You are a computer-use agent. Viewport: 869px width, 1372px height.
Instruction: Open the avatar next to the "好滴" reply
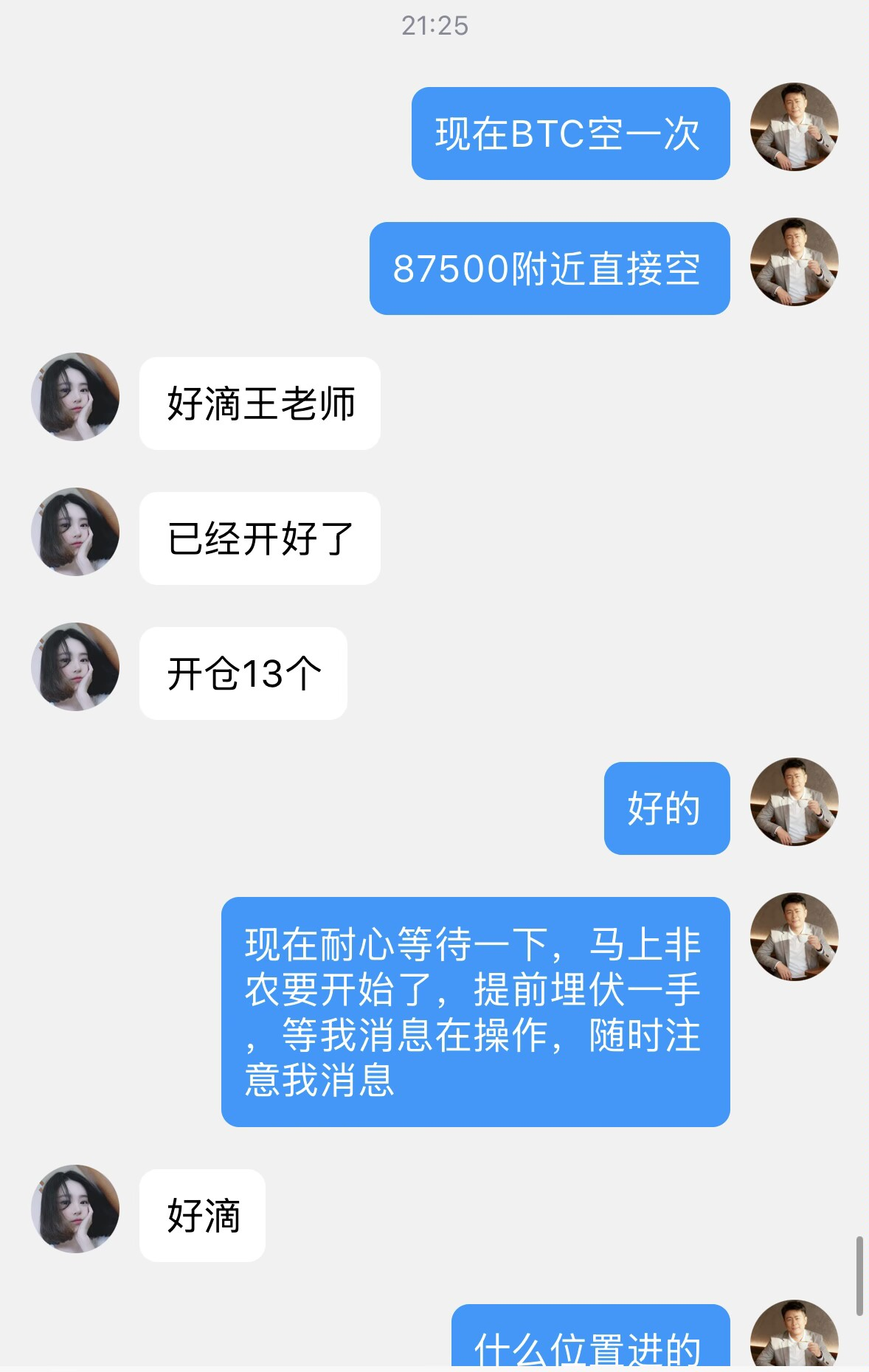pos(75,1209)
